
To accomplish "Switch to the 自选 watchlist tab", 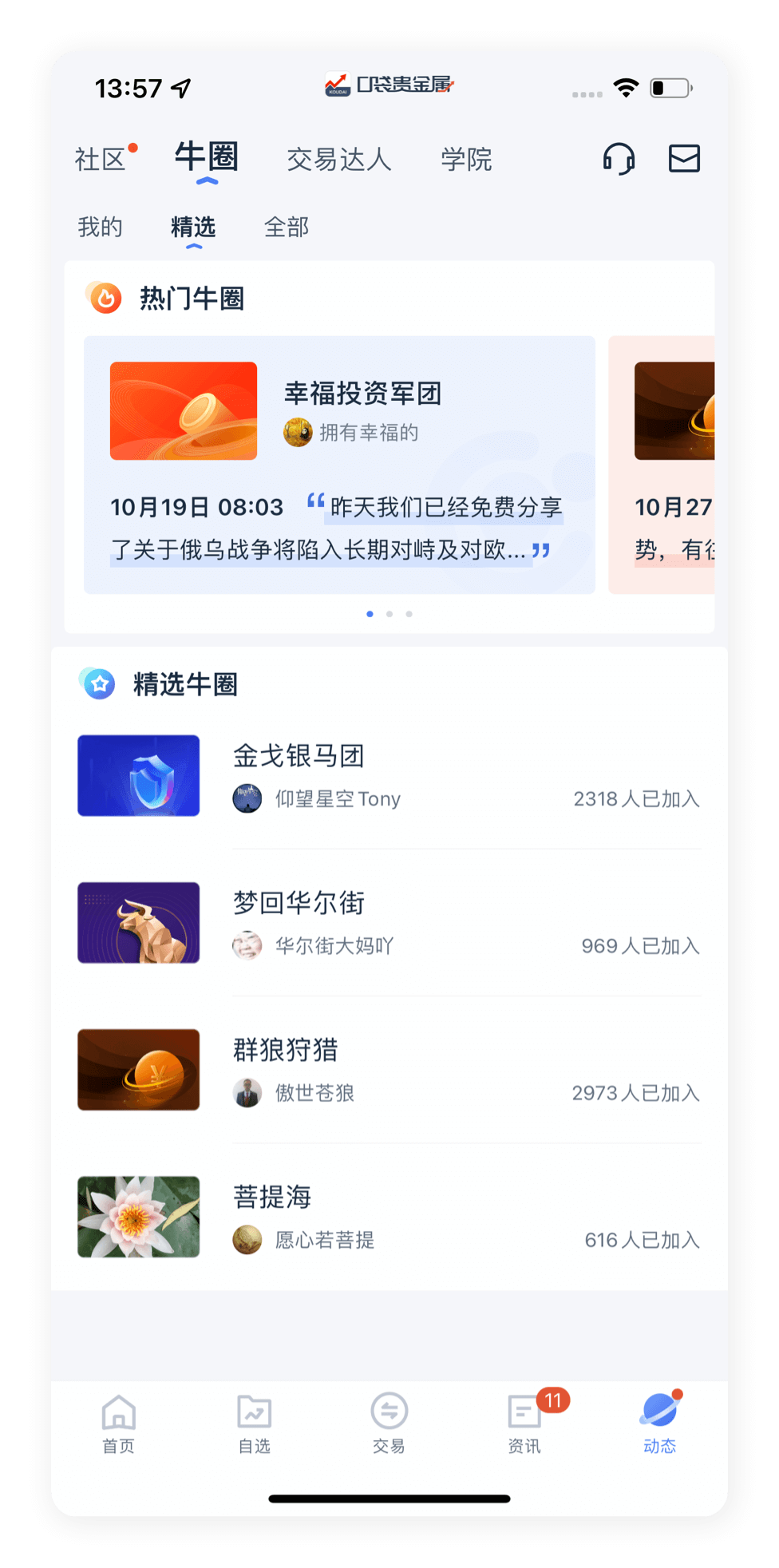I will [x=255, y=1424].
